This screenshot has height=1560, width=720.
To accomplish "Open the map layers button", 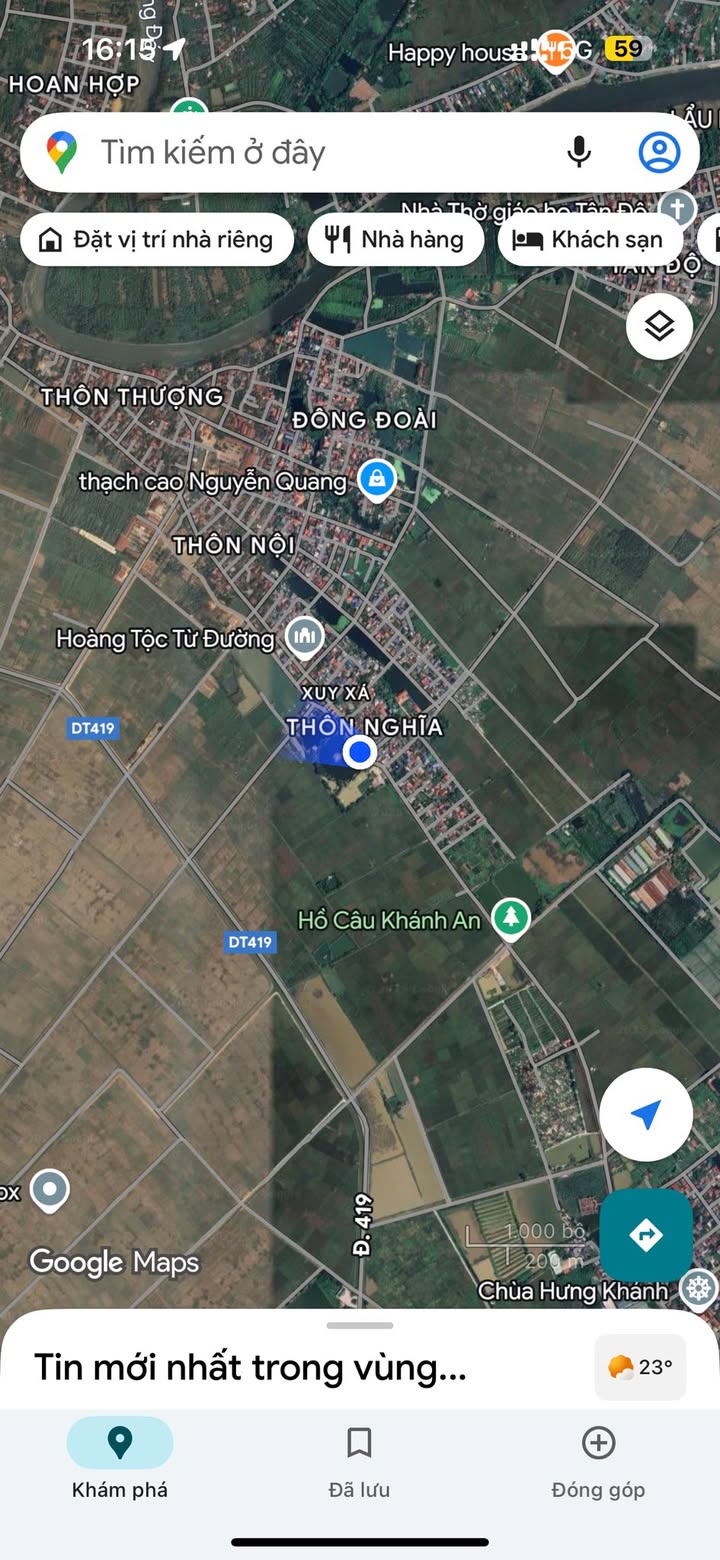I will (x=659, y=326).
